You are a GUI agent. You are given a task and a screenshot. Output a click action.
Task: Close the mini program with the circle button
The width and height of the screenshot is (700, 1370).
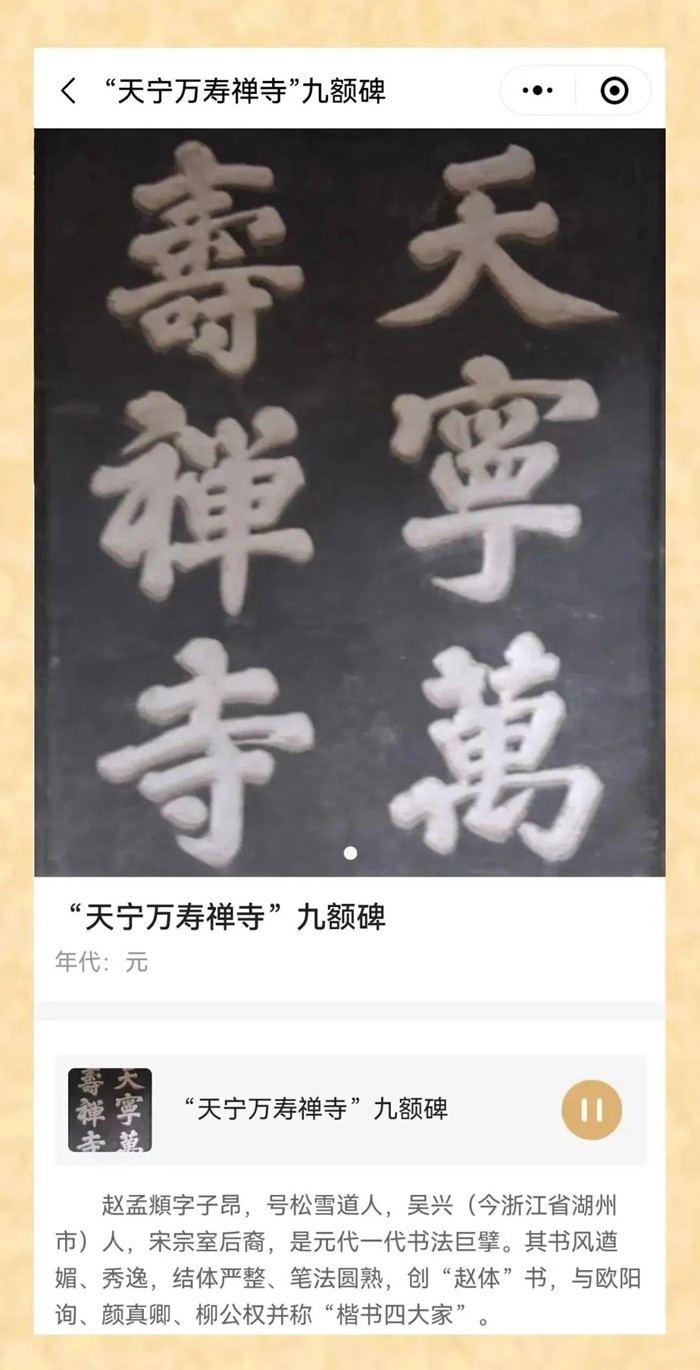point(614,91)
